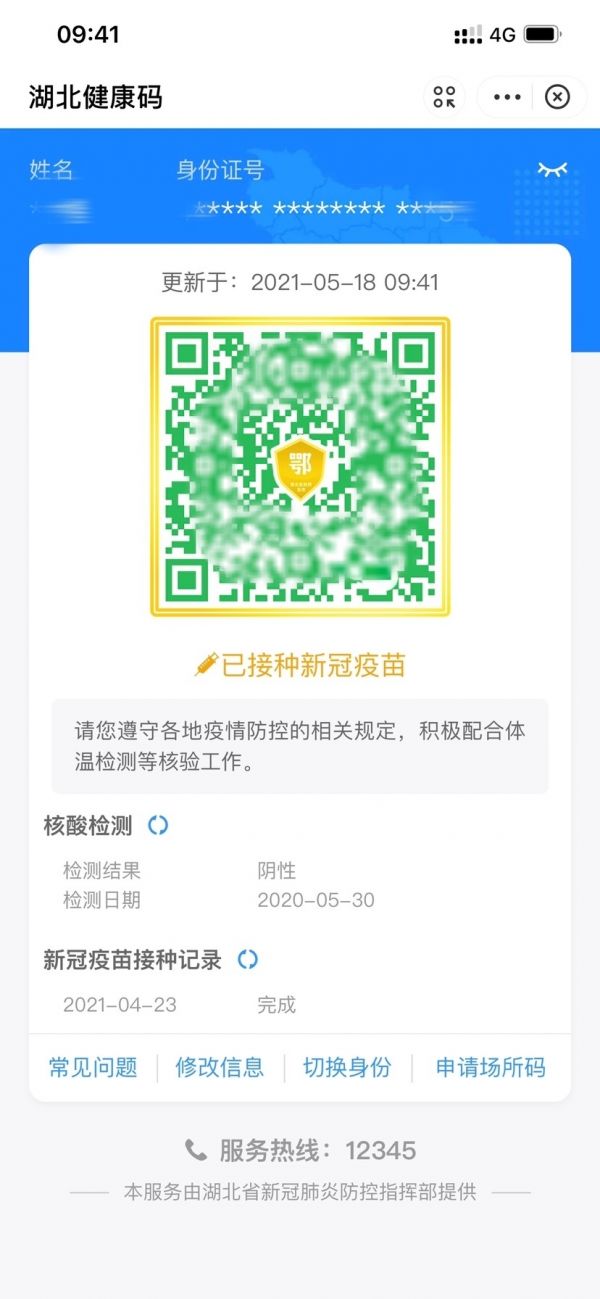Open the mini program scan shortcut icon

pos(444,97)
